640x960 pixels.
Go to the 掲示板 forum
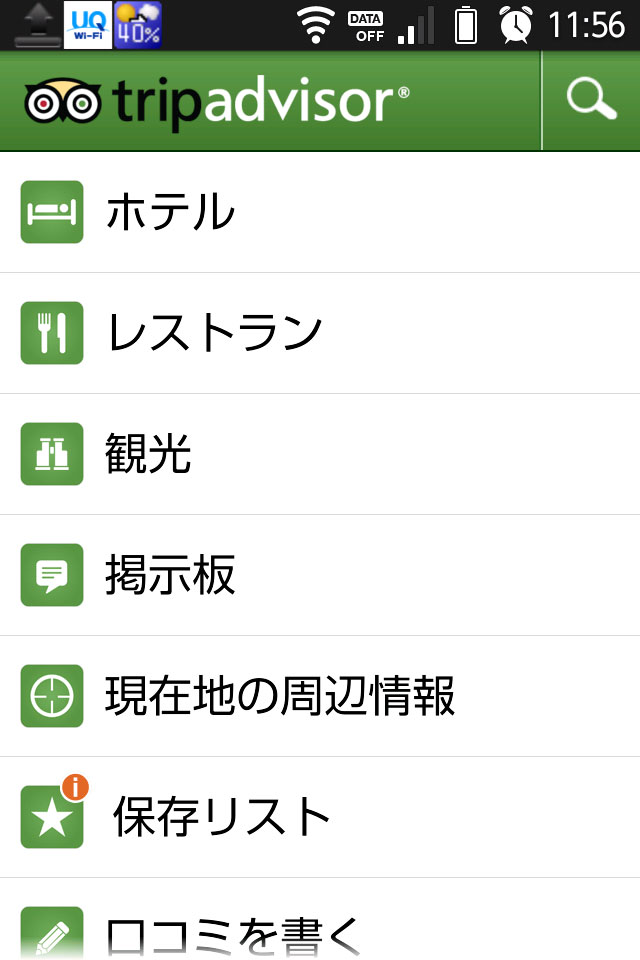pyautogui.click(x=320, y=575)
